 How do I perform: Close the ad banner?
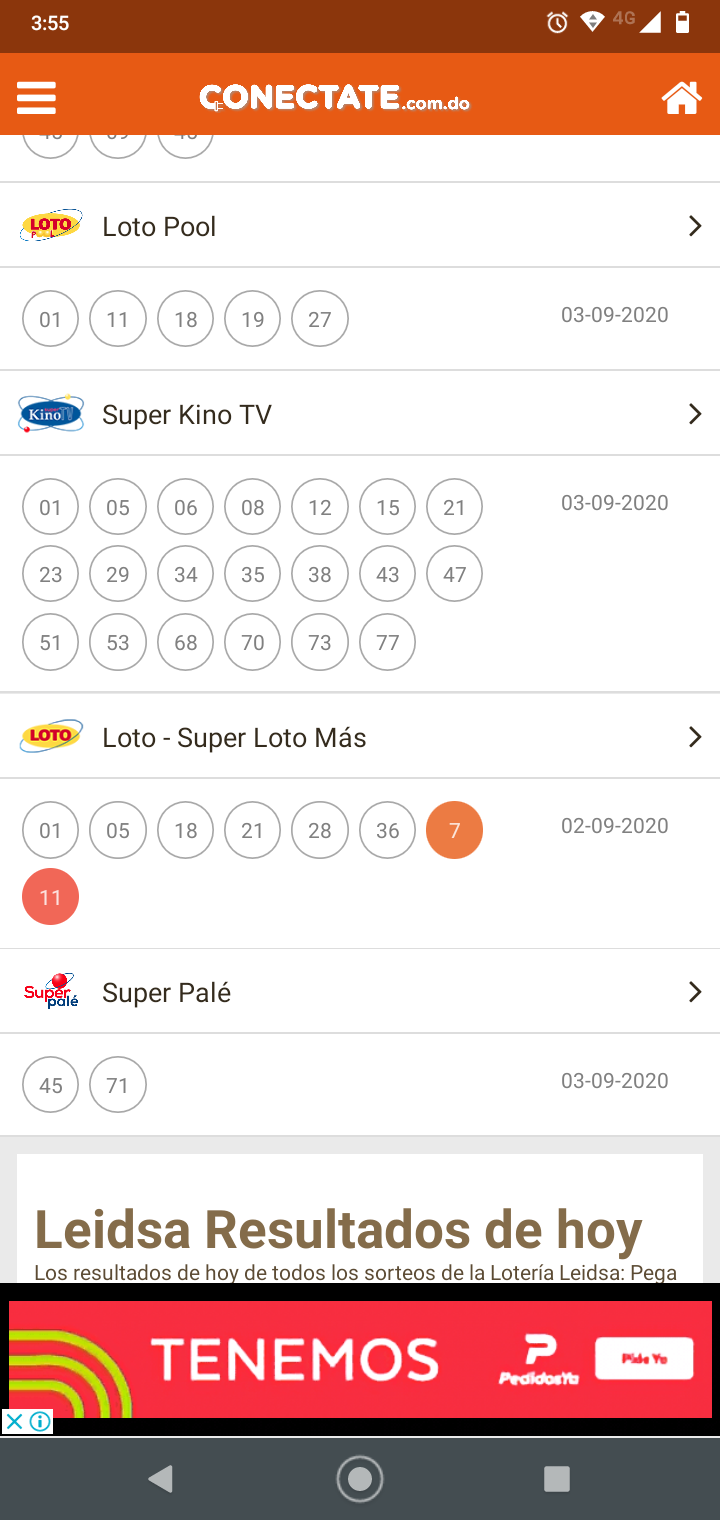(x=14, y=1421)
